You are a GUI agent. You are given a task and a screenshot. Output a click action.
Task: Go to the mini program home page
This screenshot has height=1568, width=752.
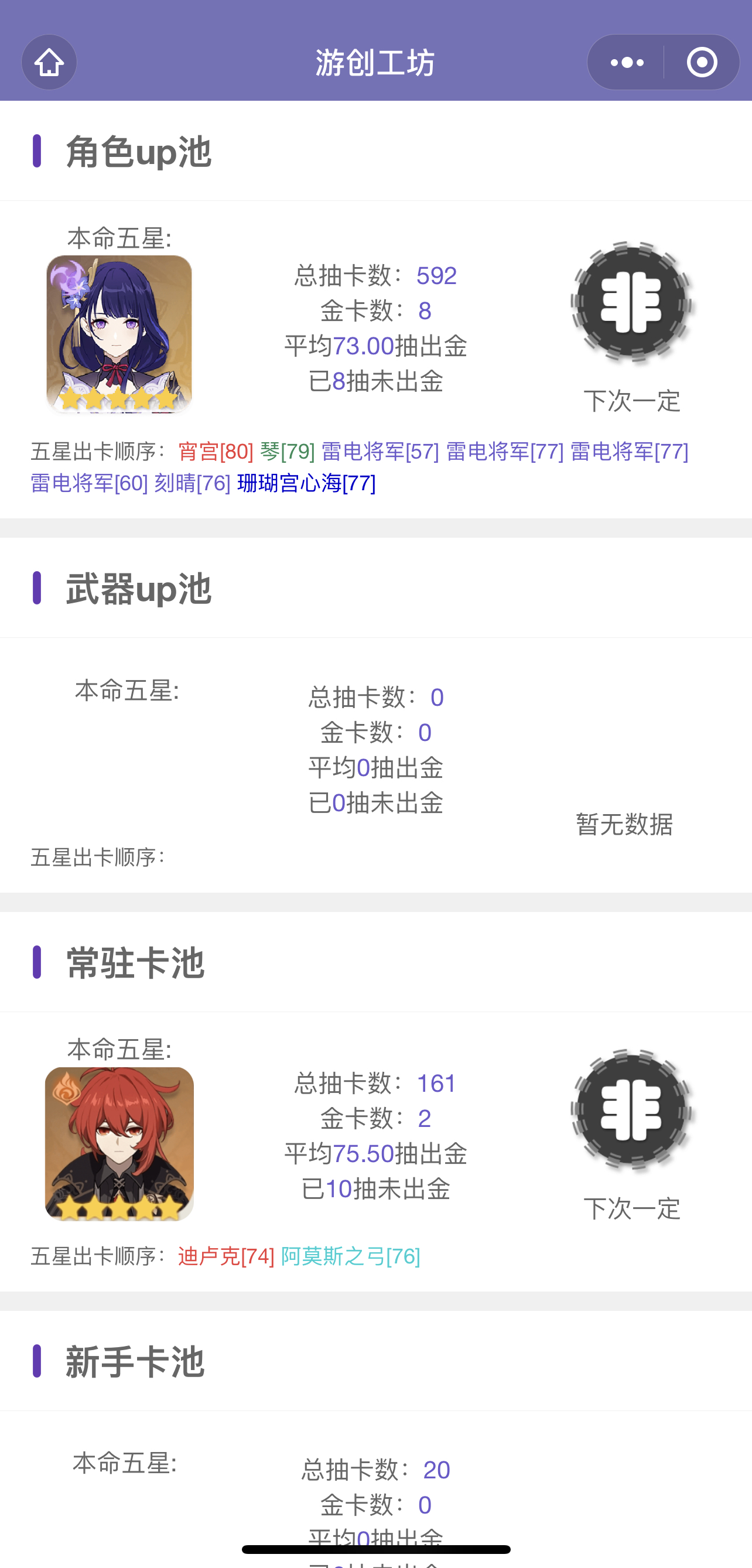49,62
